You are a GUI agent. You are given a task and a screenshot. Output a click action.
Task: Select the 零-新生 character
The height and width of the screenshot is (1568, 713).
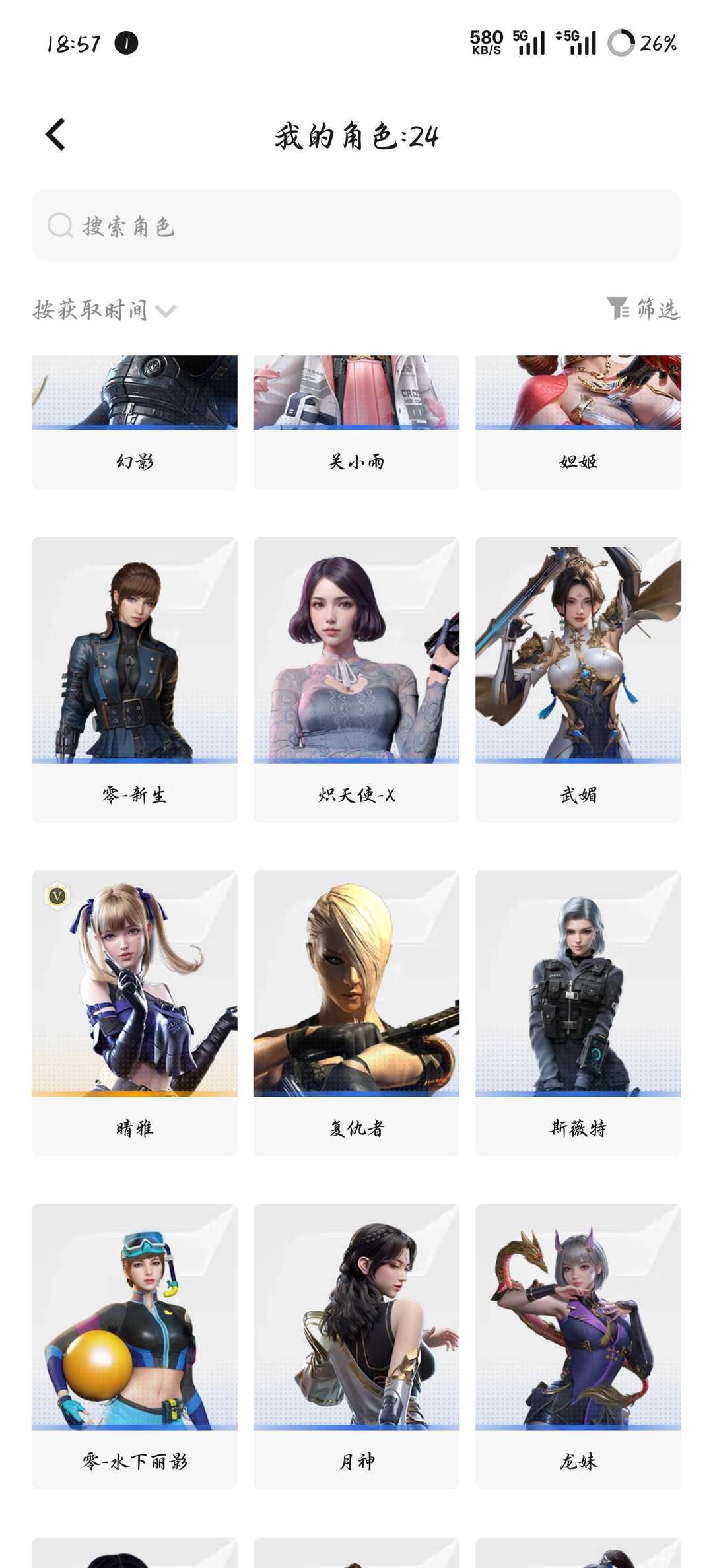click(x=135, y=679)
